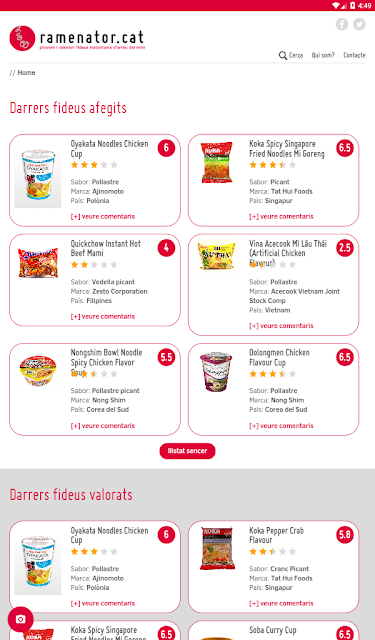Open the Quickchow Instant Hot Beef Mami product image
This screenshot has height=640, width=375.
tap(38, 263)
